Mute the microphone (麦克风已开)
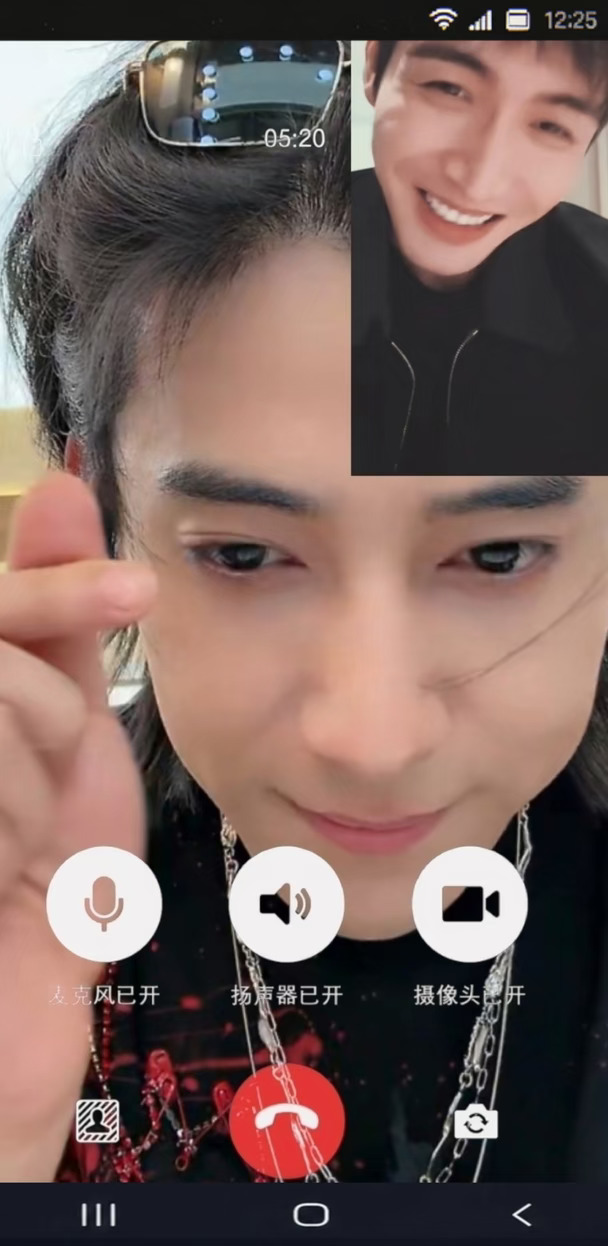Image resolution: width=608 pixels, height=1246 pixels. coord(104,904)
